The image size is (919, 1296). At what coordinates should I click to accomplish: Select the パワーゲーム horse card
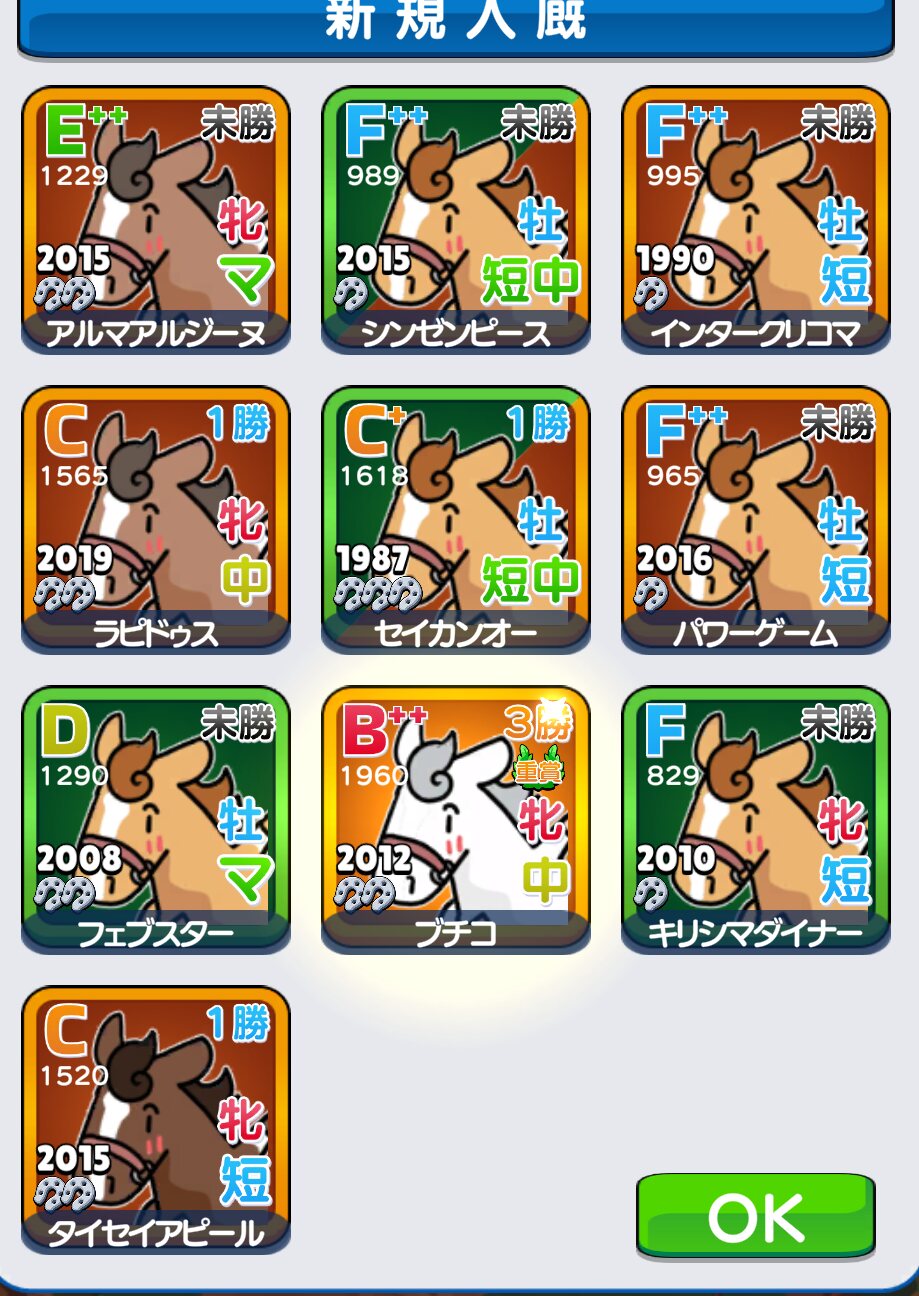(x=756, y=520)
